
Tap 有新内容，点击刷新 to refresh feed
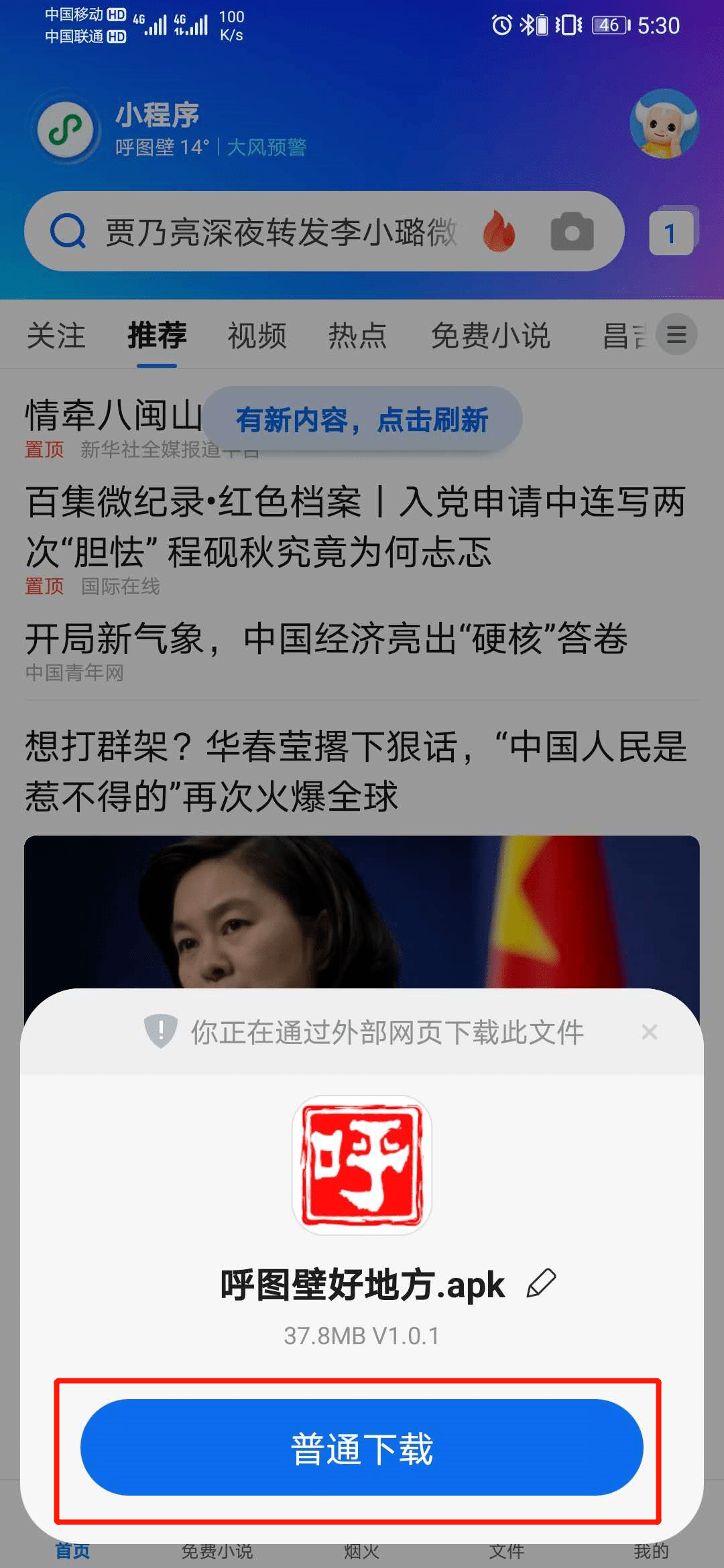coord(362,420)
